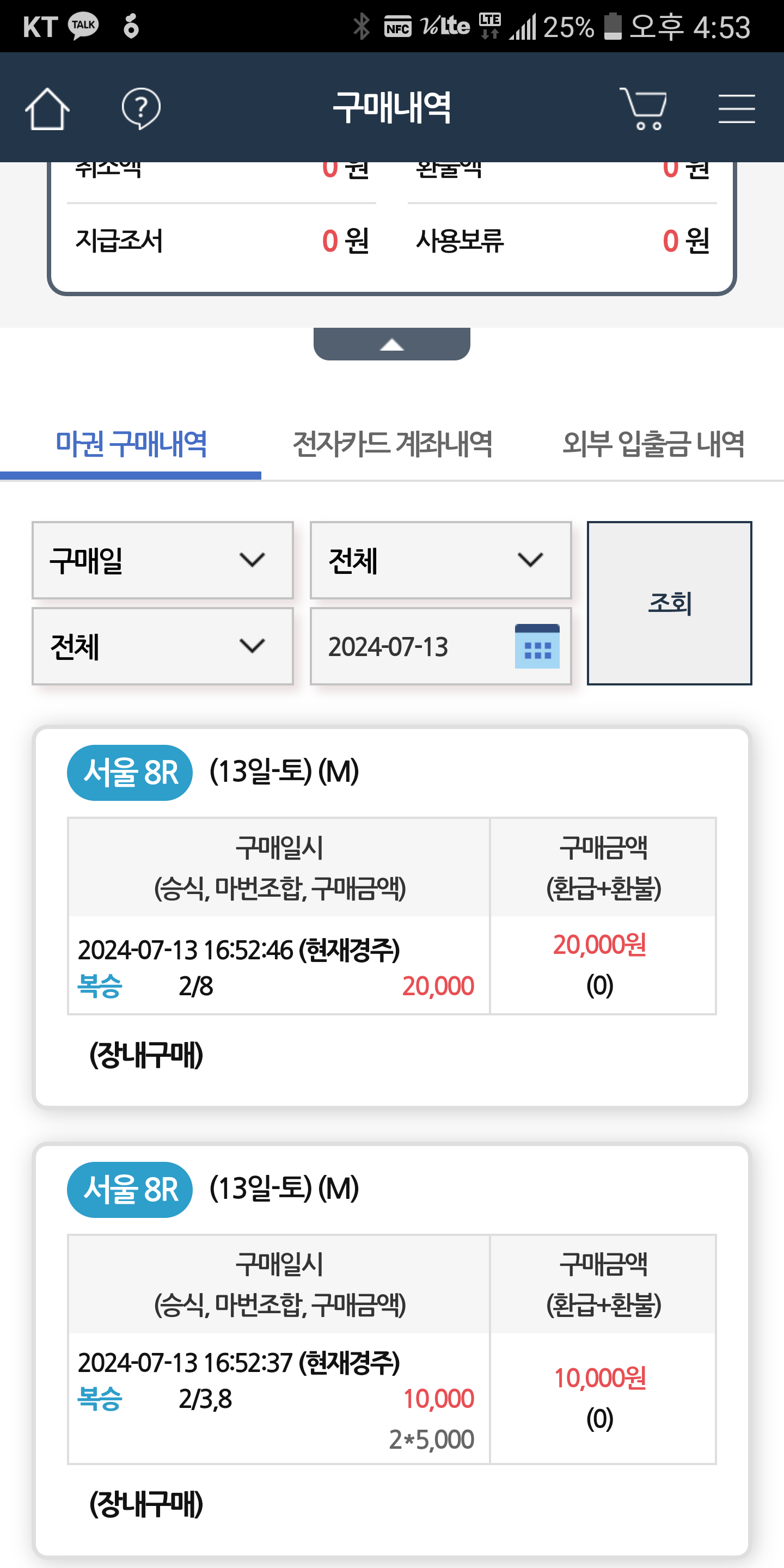Go to the home screen icon

pos(47,109)
